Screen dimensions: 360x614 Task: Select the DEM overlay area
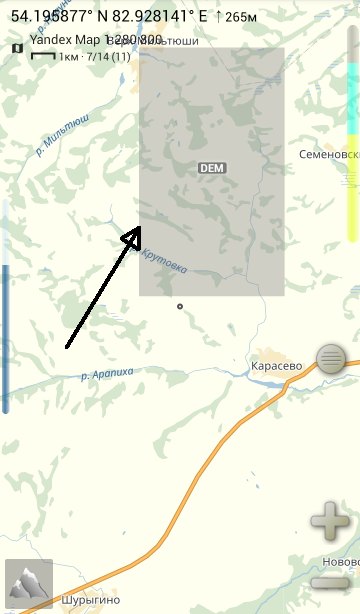tap(212, 172)
